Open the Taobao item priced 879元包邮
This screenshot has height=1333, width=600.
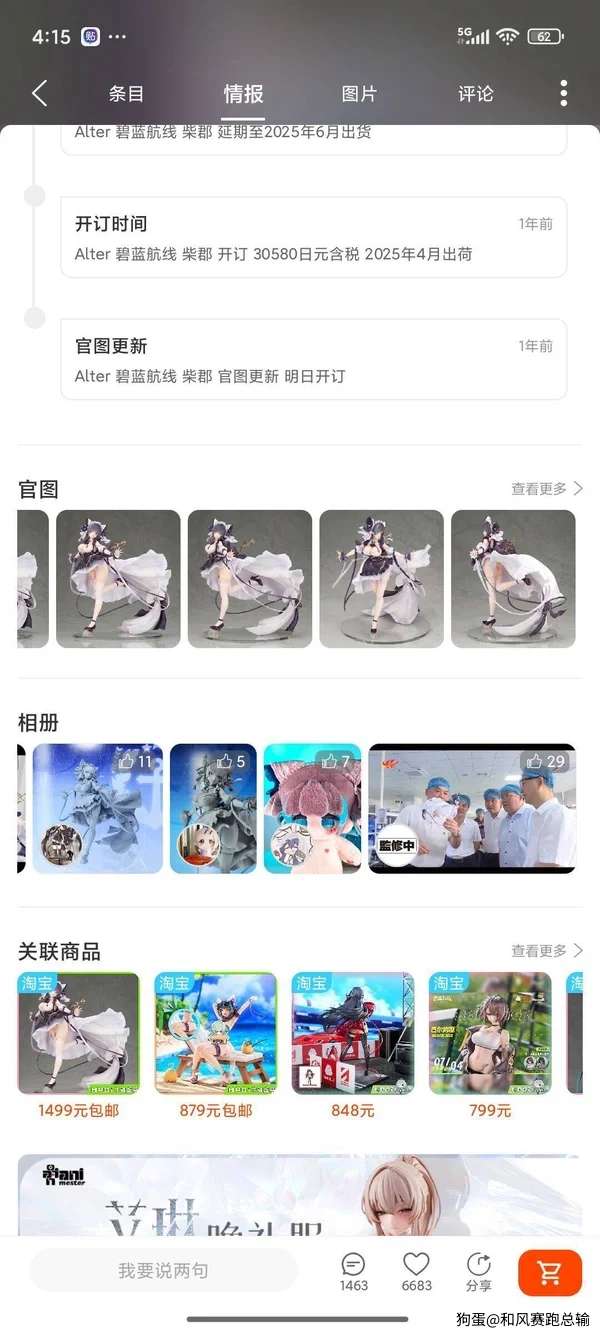click(x=216, y=1034)
